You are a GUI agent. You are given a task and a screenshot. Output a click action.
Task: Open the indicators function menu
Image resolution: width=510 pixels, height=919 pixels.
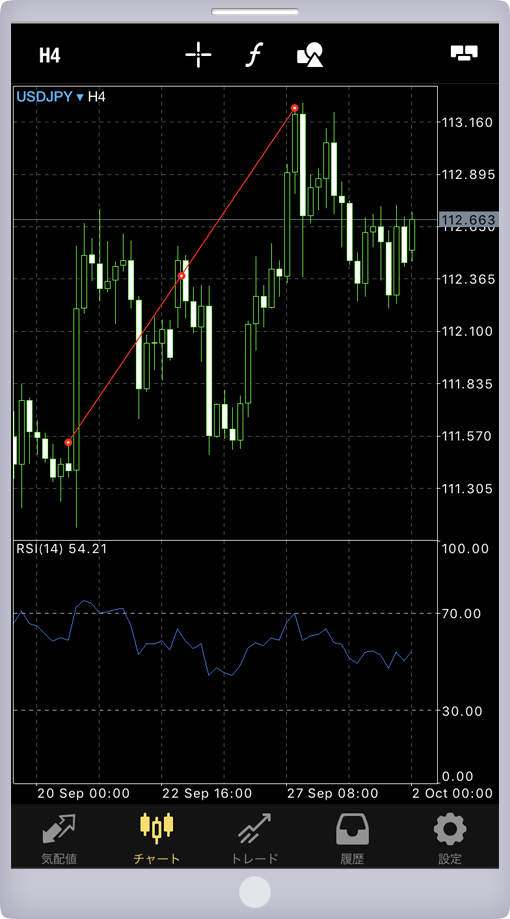253,55
